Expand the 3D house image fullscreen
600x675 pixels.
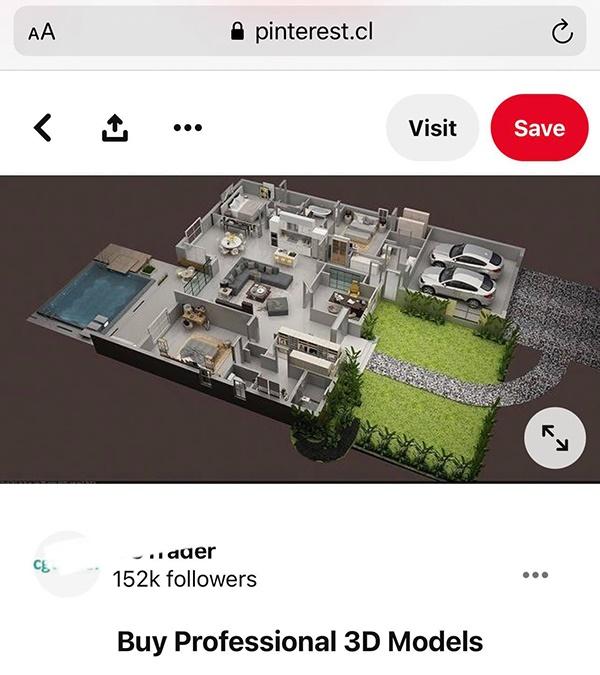(554, 437)
